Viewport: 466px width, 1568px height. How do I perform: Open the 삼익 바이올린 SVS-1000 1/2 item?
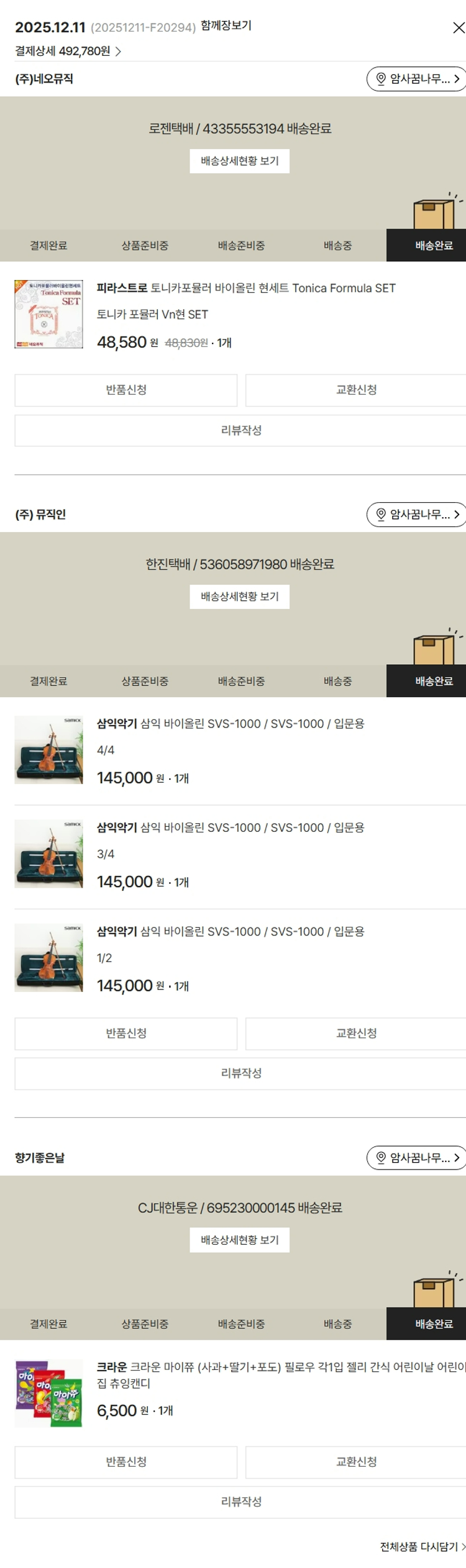click(230, 931)
